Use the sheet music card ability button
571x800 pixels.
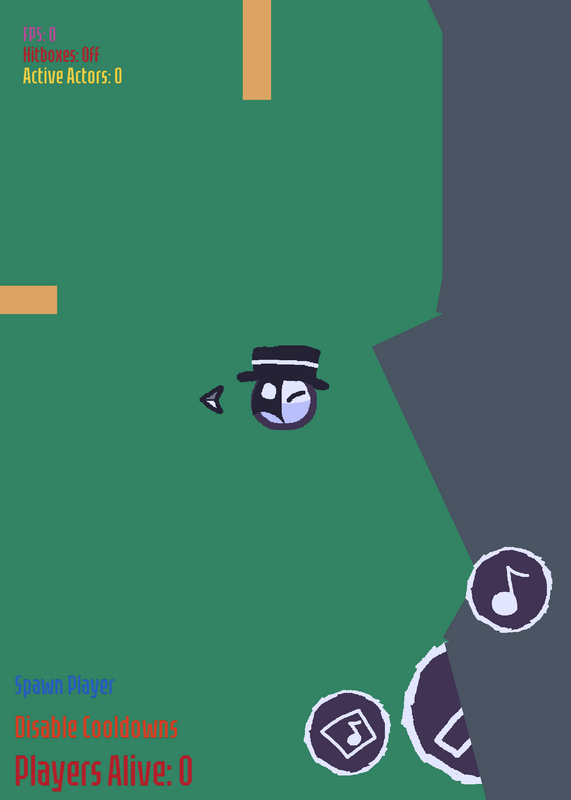pyautogui.click(x=347, y=732)
